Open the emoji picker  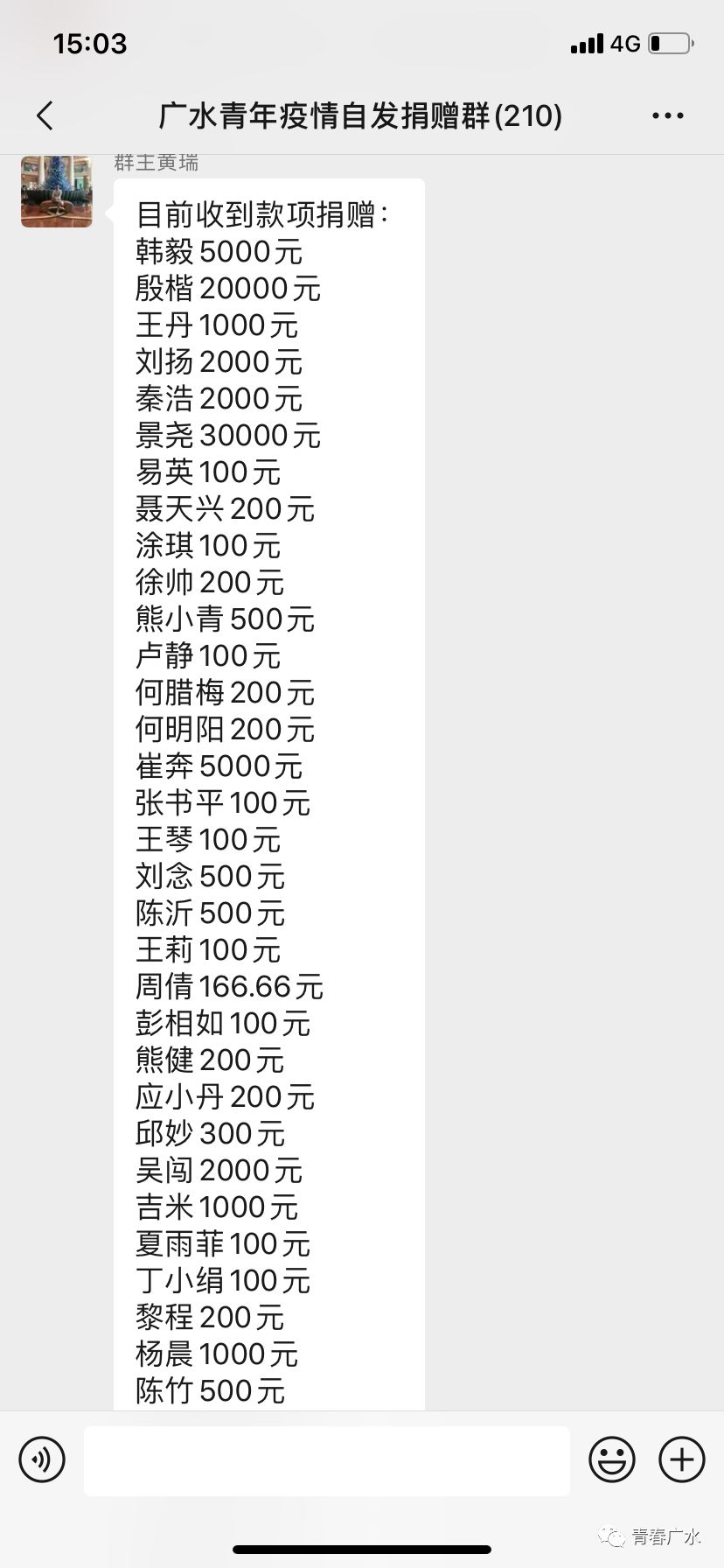coord(612,1459)
